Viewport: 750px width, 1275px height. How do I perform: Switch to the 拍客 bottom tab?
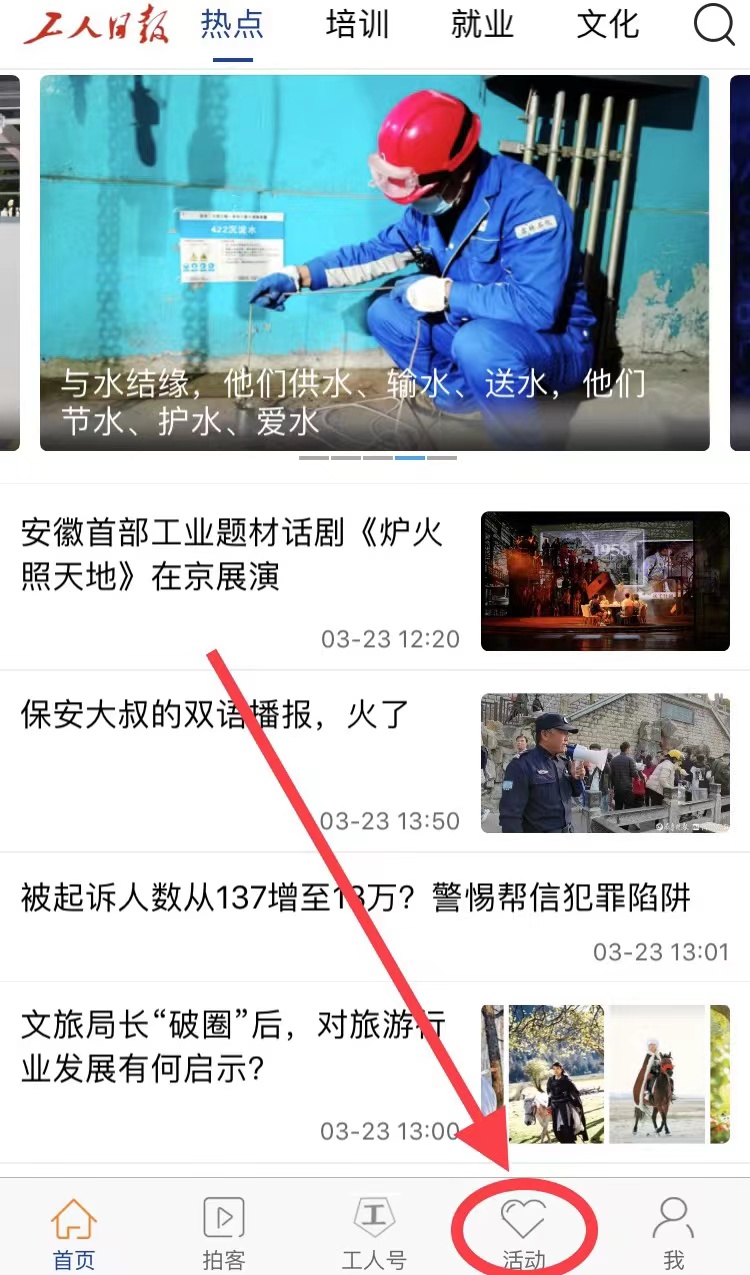coord(224,1232)
